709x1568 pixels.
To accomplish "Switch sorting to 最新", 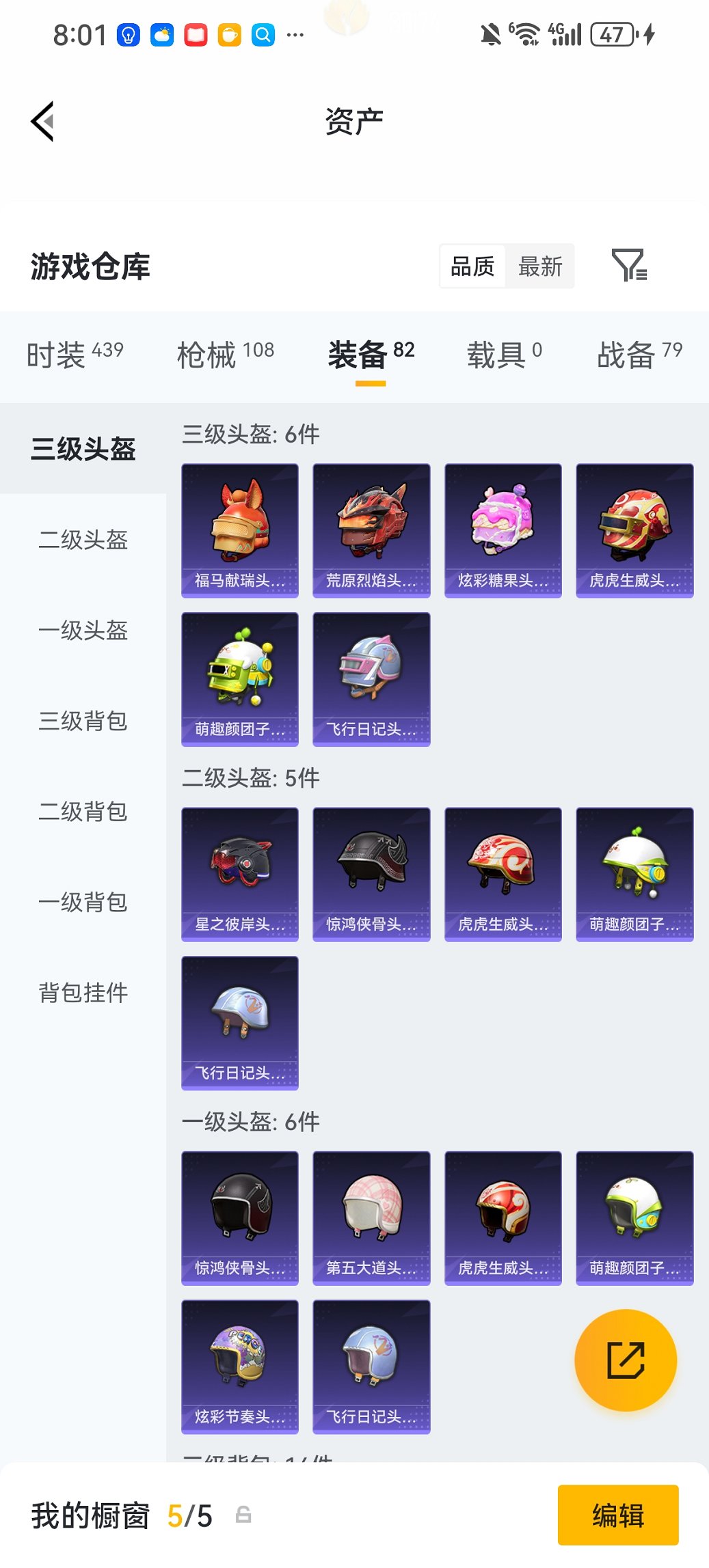I will 540,266.
